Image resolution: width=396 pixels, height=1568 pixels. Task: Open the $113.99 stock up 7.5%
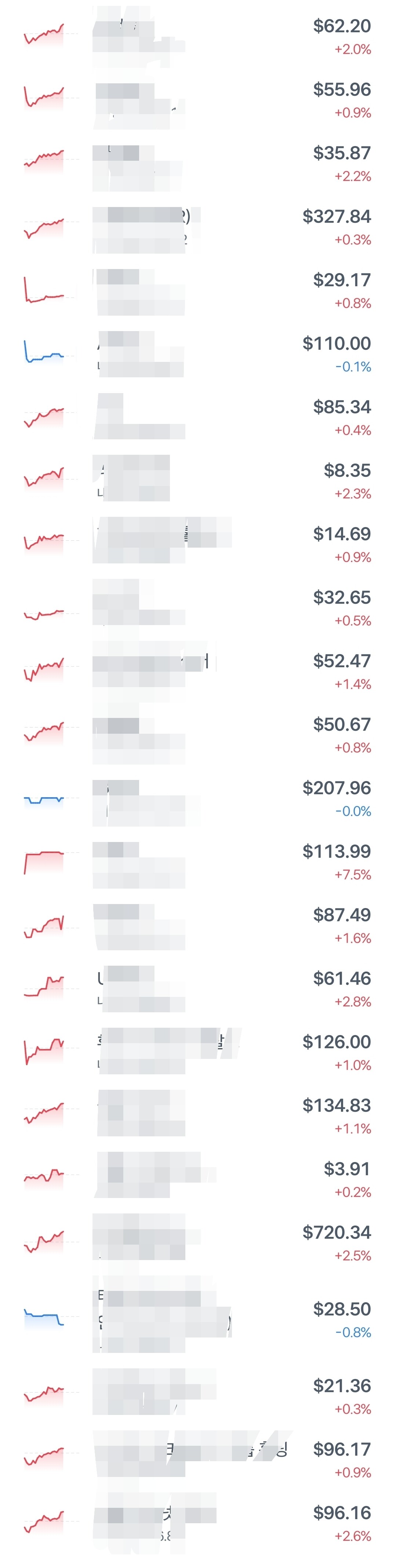(x=198, y=862)
